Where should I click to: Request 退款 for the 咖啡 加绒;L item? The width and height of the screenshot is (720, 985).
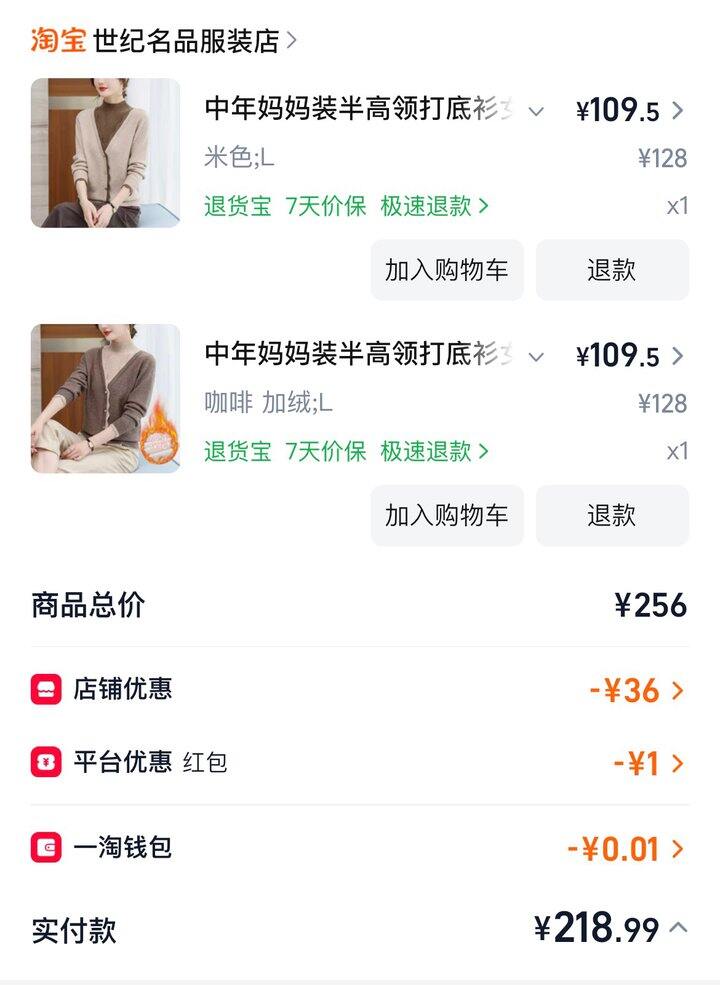click(612, 515)
